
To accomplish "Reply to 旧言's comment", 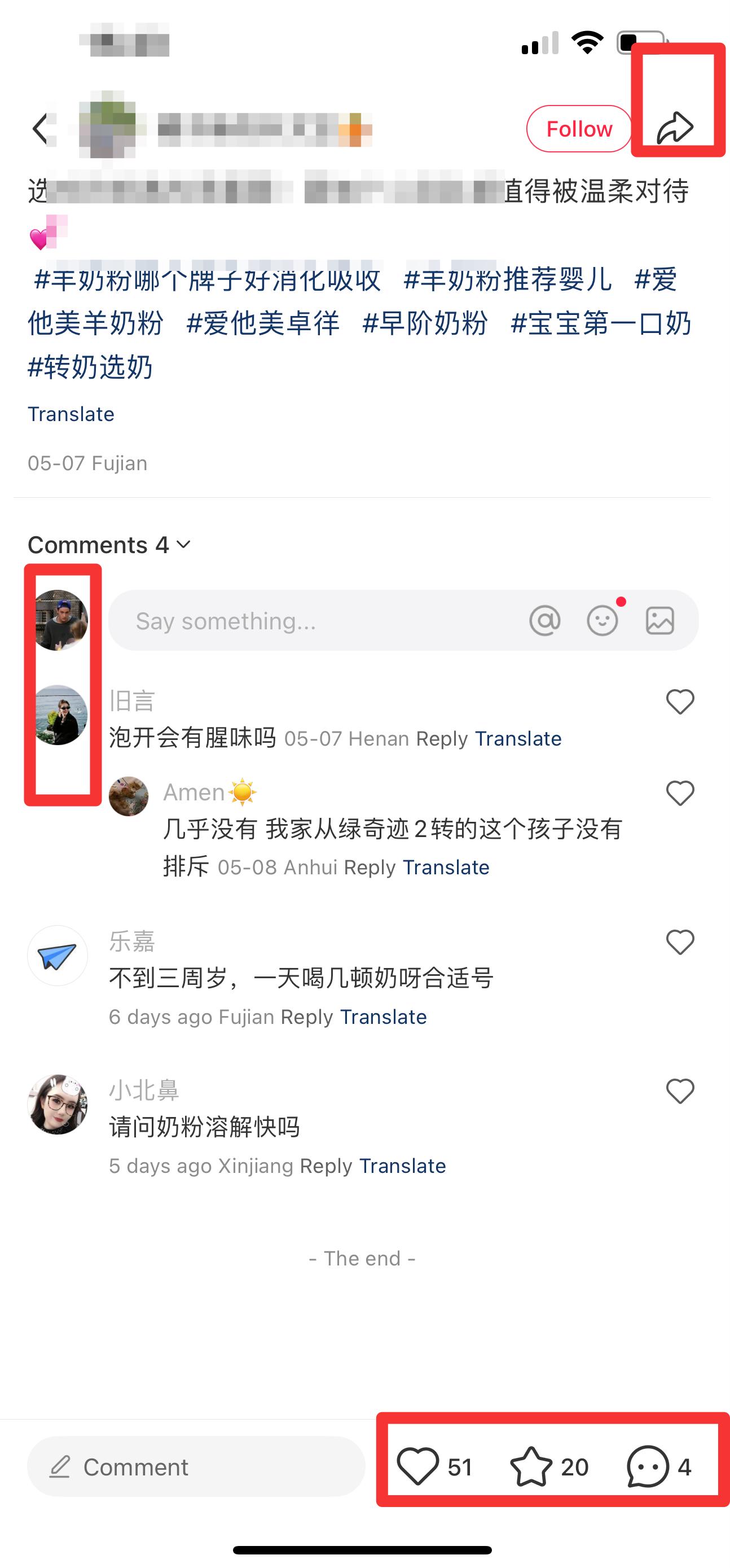I will 442,738.
